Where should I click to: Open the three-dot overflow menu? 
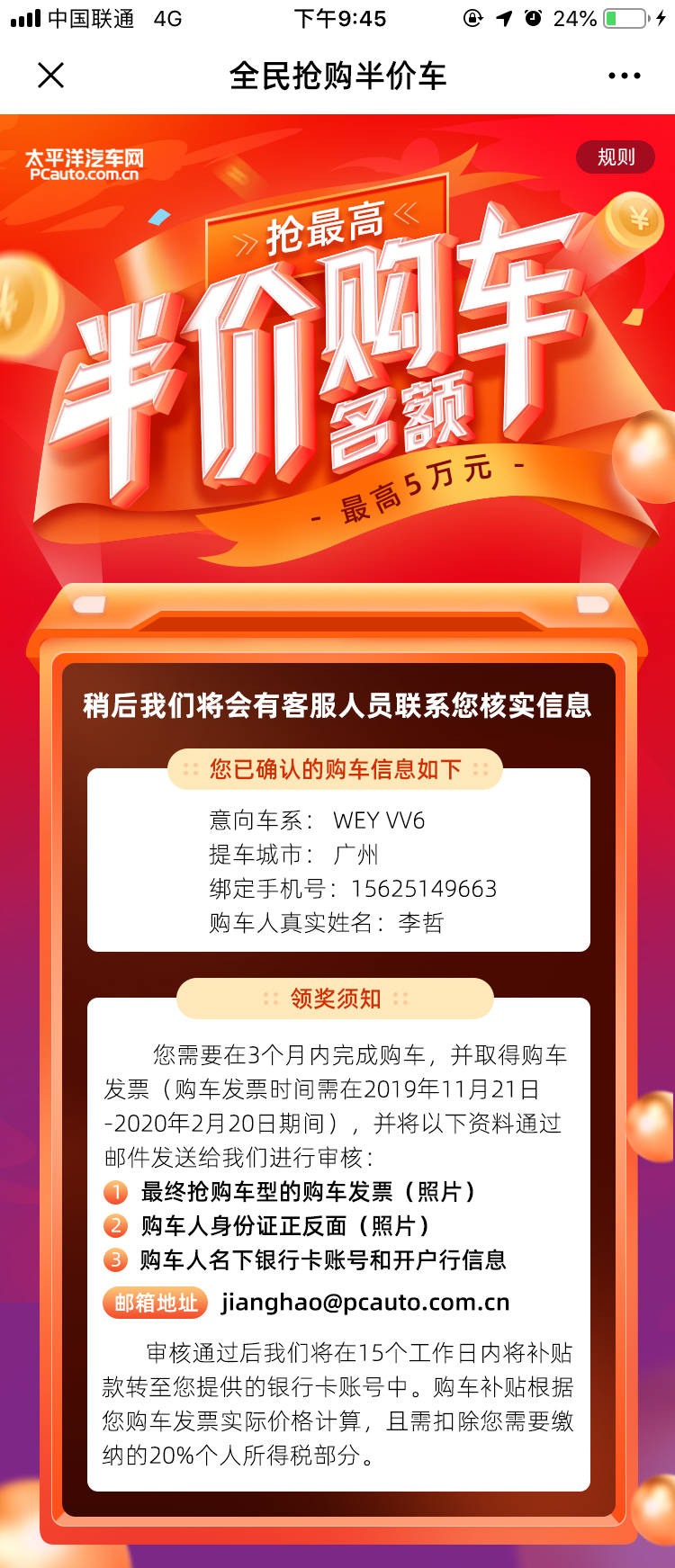pyautogui.click(x=624, y=76)
